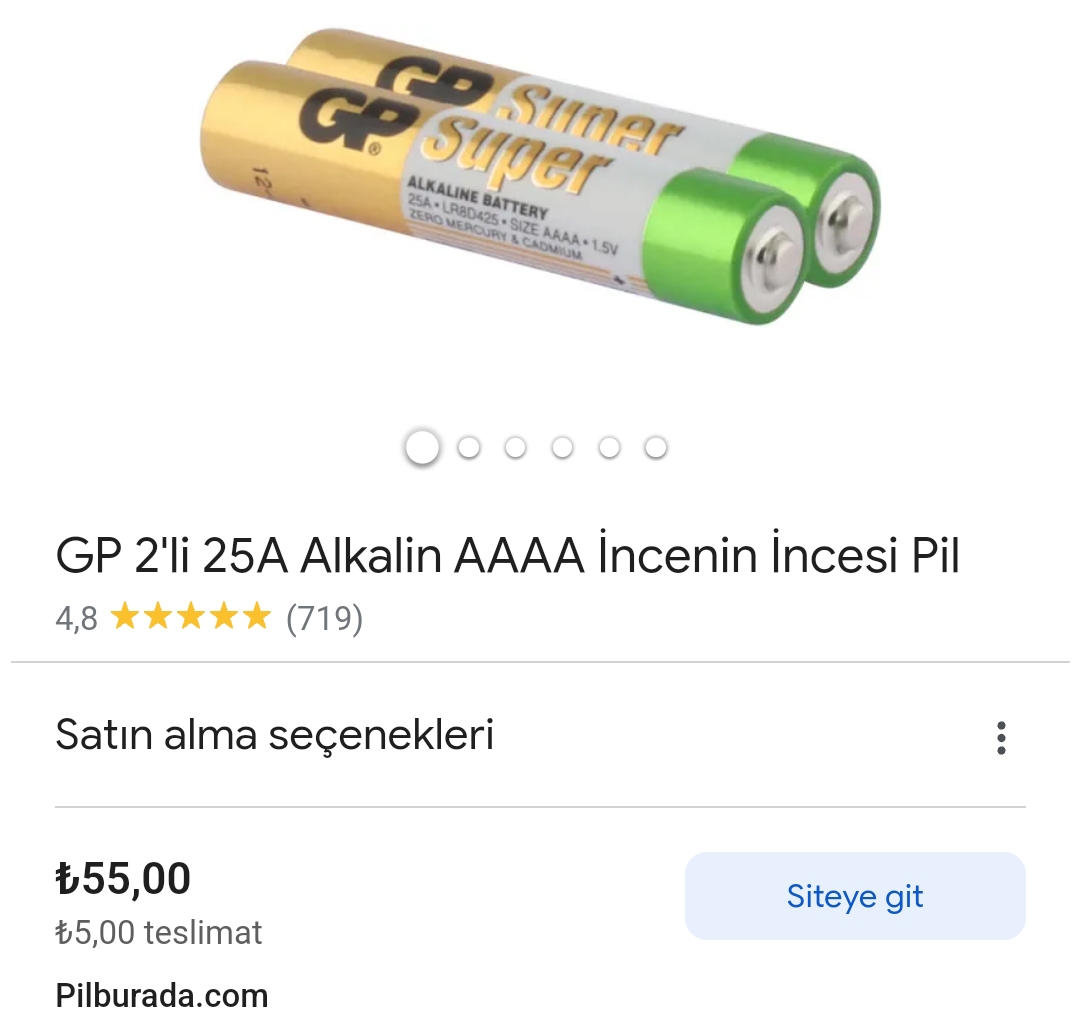Open the Pilburada.com seller link
Screen dimensions: 1080x1031
tap(162, 996)
